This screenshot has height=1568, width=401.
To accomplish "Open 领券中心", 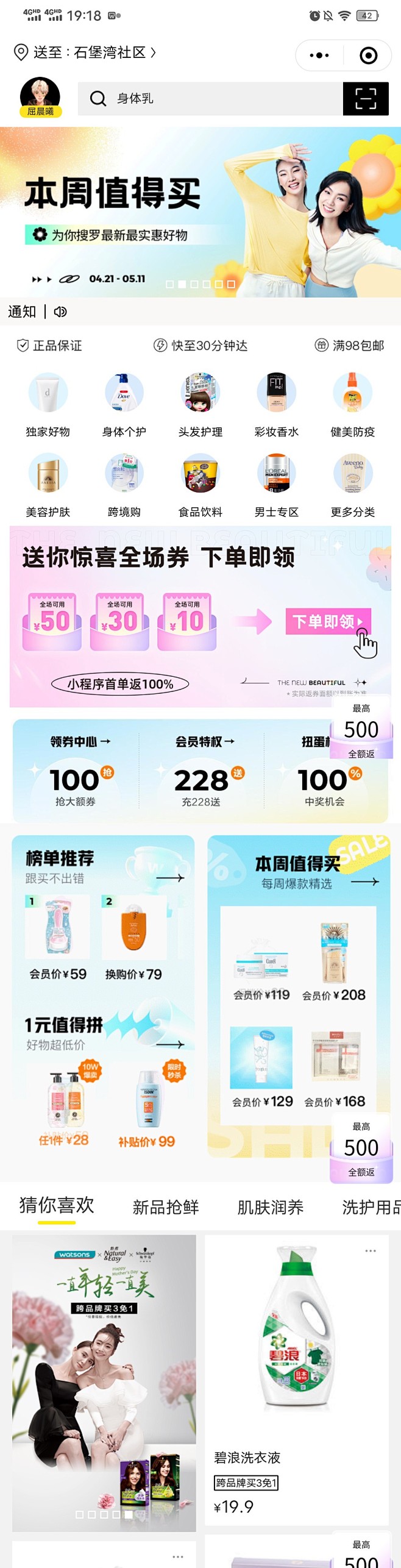I will click(79, 742).
